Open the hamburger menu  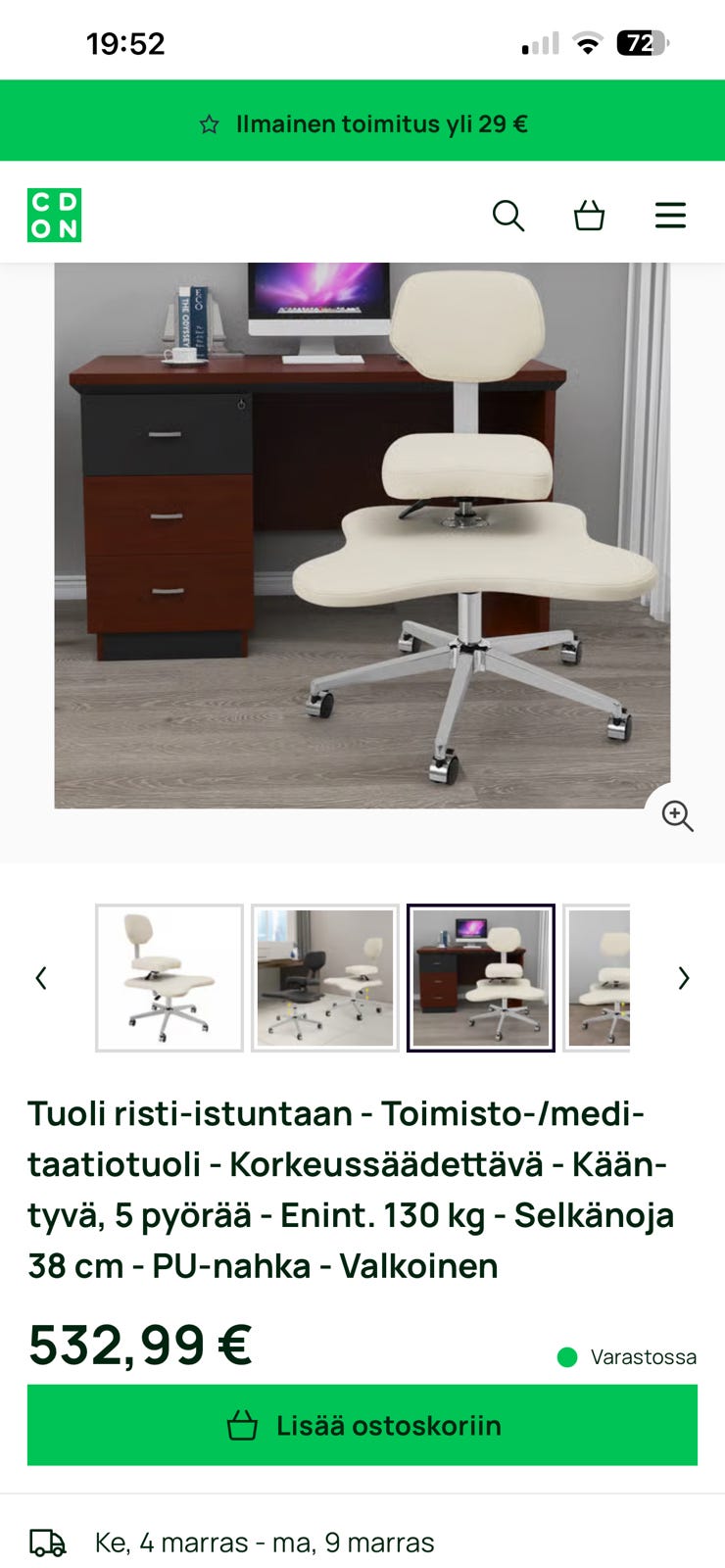670,216
